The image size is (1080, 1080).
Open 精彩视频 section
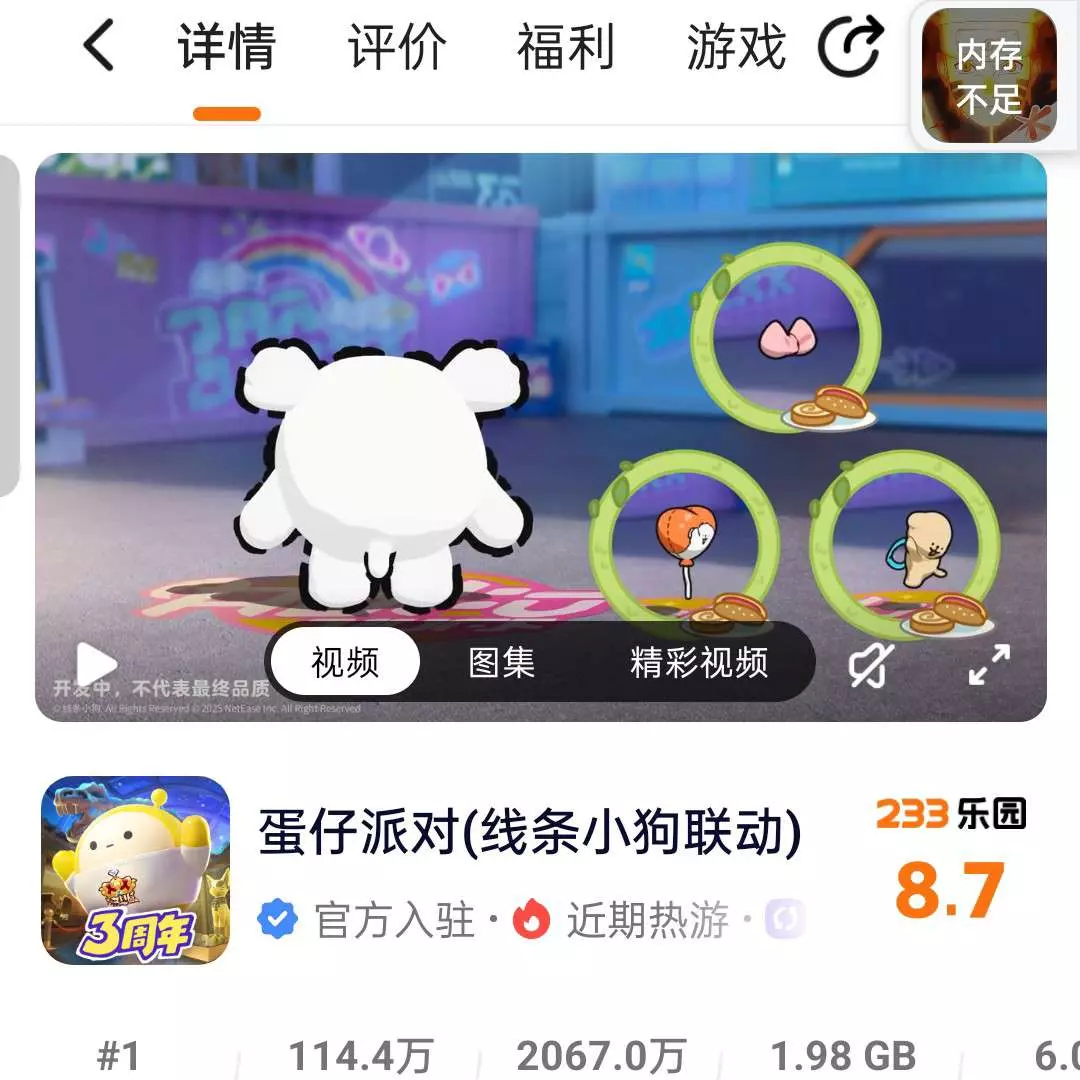pos(699,662)
